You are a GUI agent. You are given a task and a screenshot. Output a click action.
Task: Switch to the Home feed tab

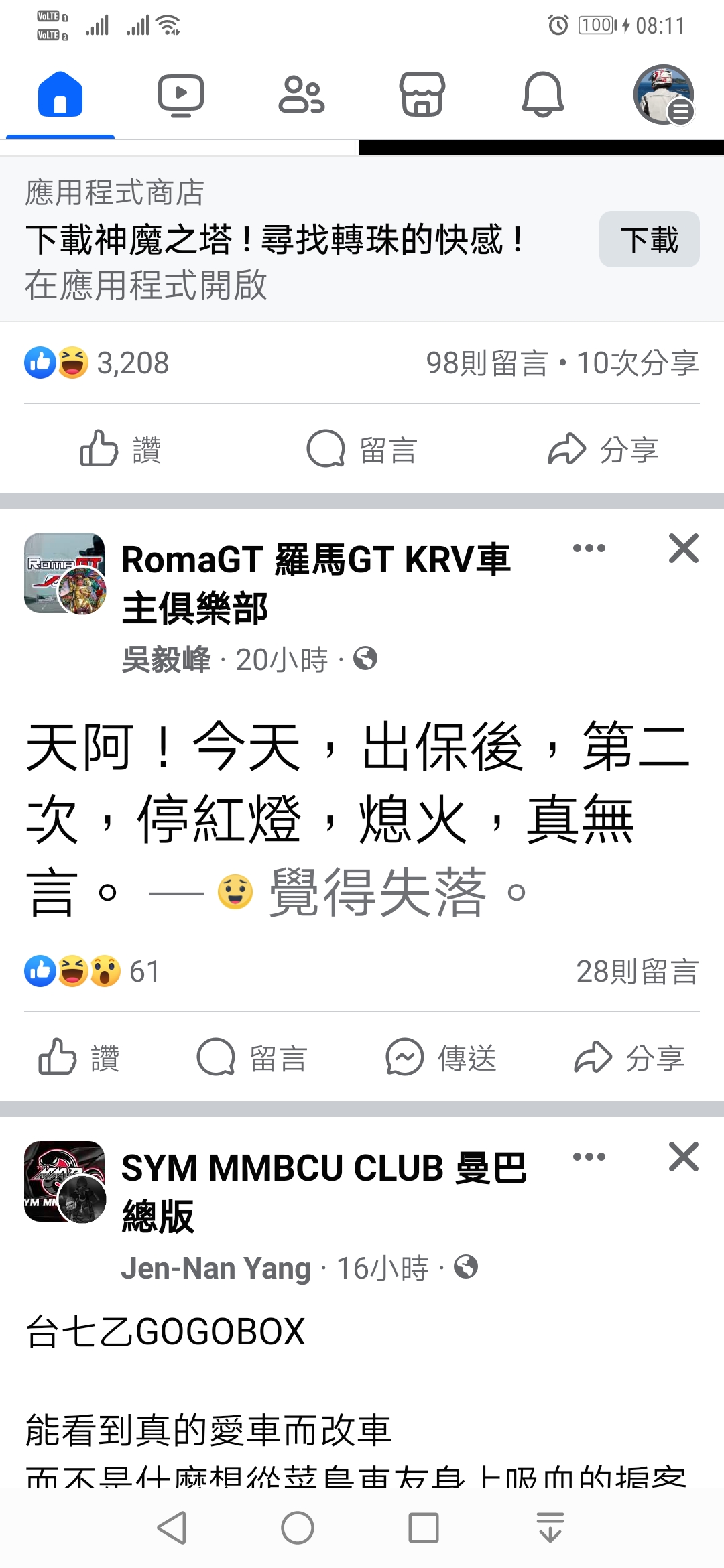coord(60,95)
